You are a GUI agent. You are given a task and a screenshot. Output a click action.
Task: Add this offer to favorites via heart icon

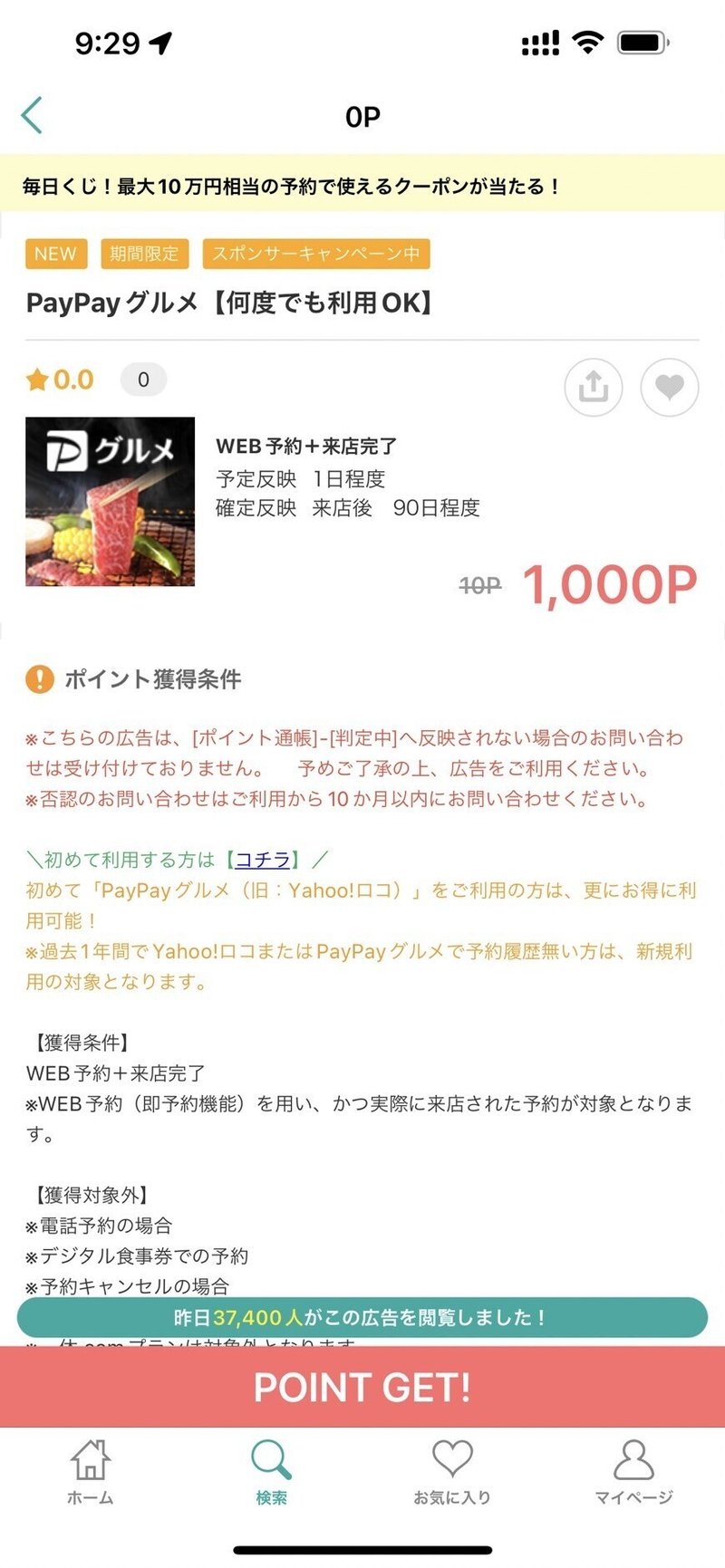pyautogui.click(x=670, y=388)
